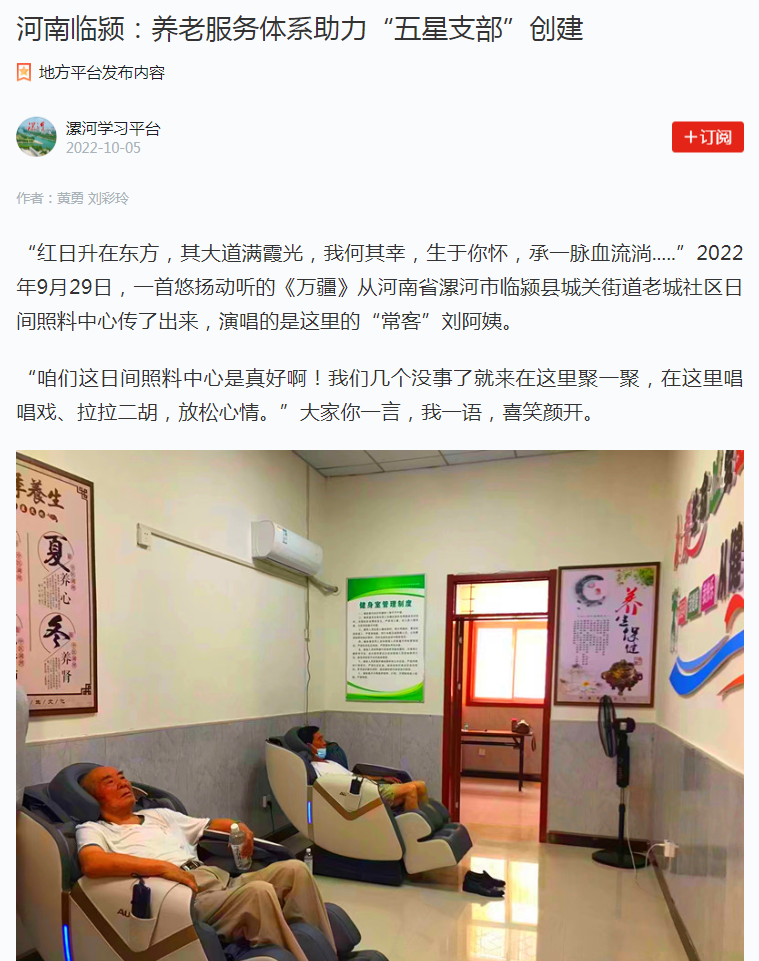Open 漯河学习平台 publisher profile
This screenshot has width=759, height=961.
(x=112, y=128)
